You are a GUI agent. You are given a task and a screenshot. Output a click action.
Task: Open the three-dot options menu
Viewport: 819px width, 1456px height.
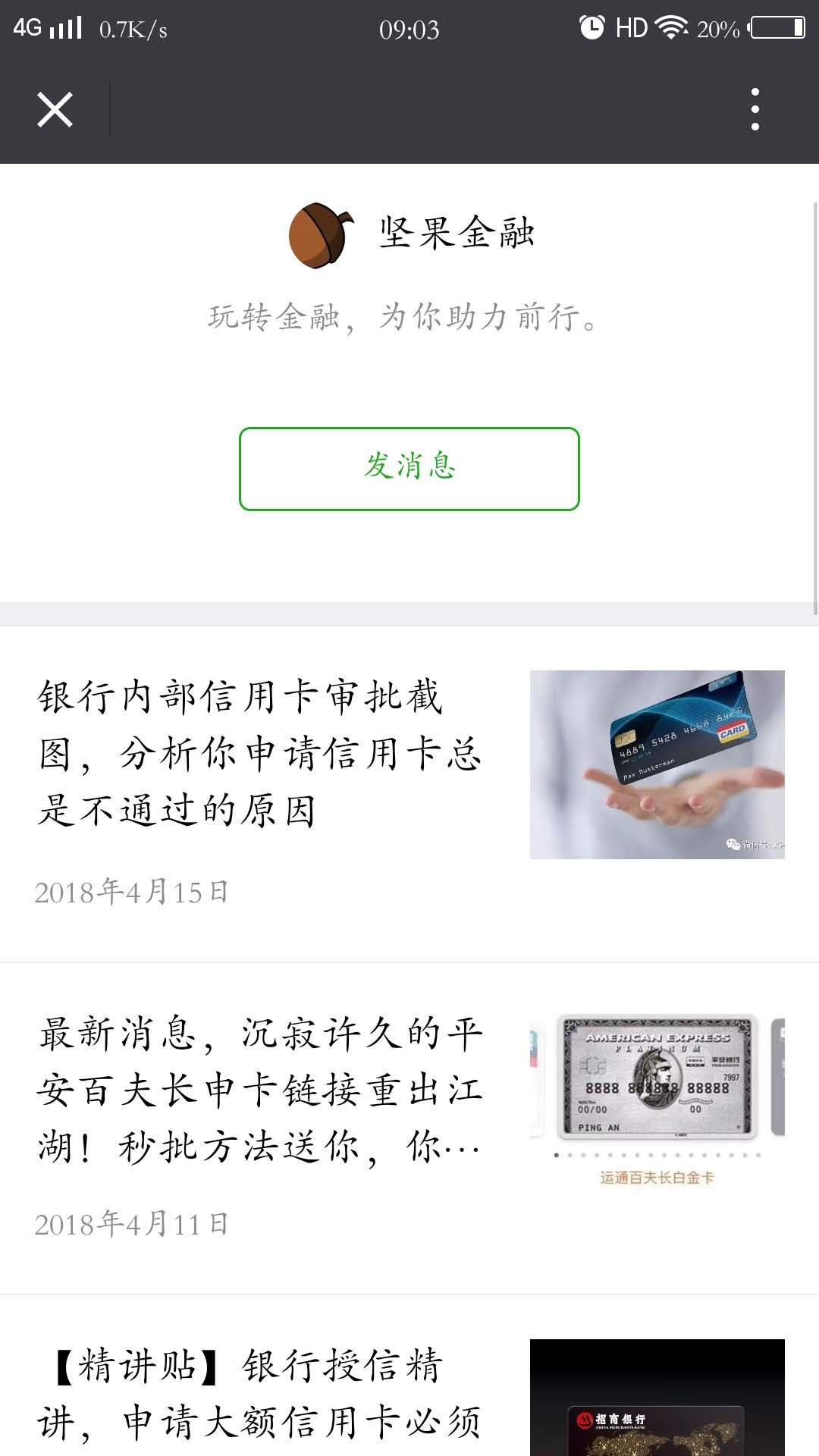[755, 108]
